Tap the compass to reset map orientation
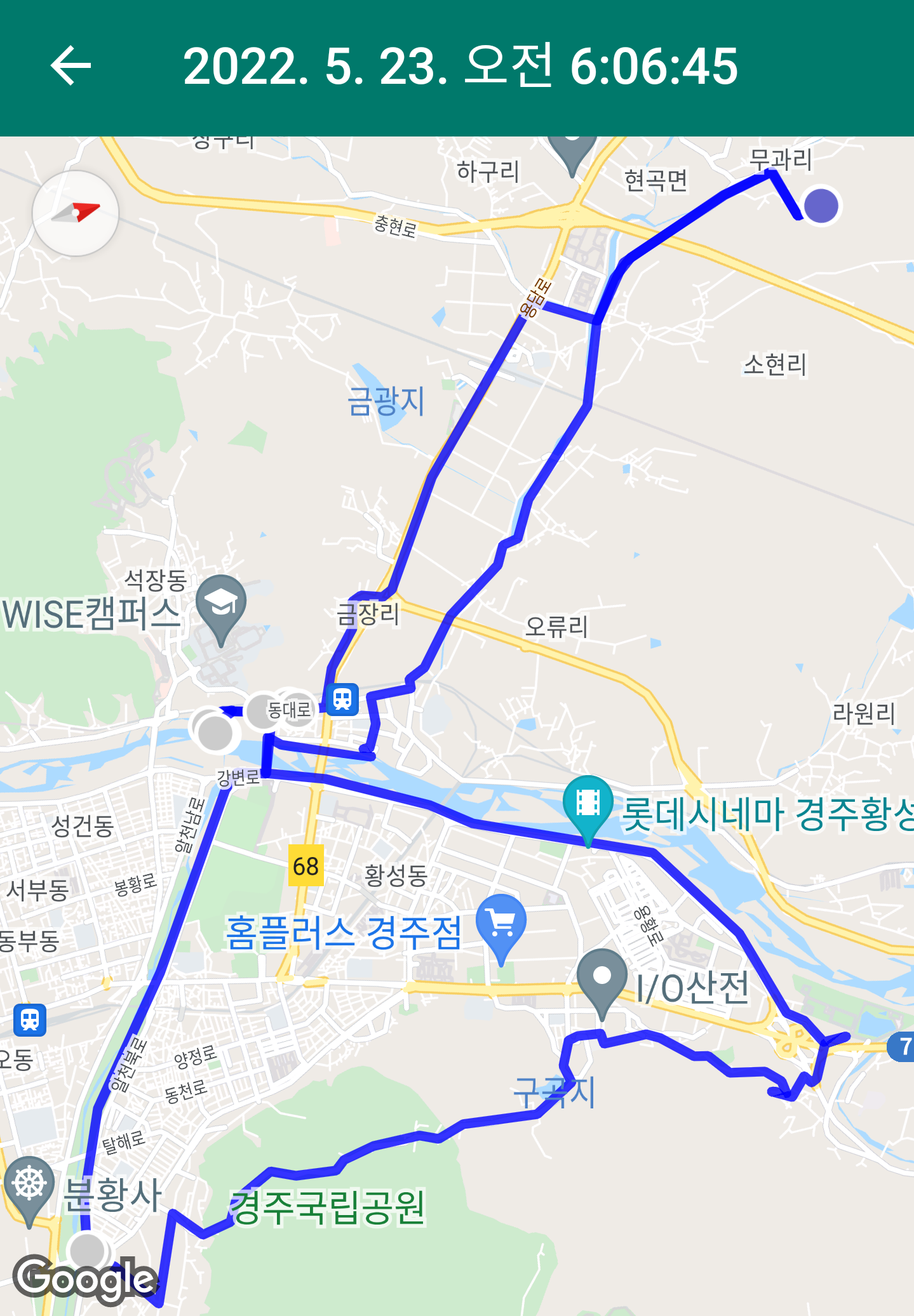 click(x=76, y=213)
